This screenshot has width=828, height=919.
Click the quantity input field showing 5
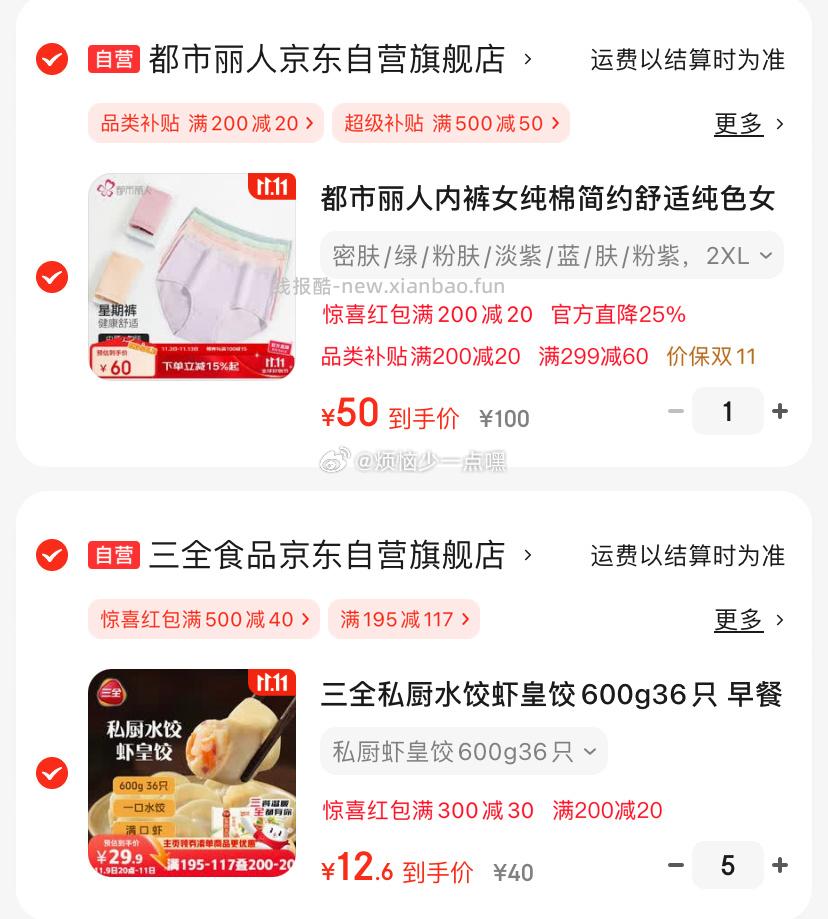pos(728,865)
